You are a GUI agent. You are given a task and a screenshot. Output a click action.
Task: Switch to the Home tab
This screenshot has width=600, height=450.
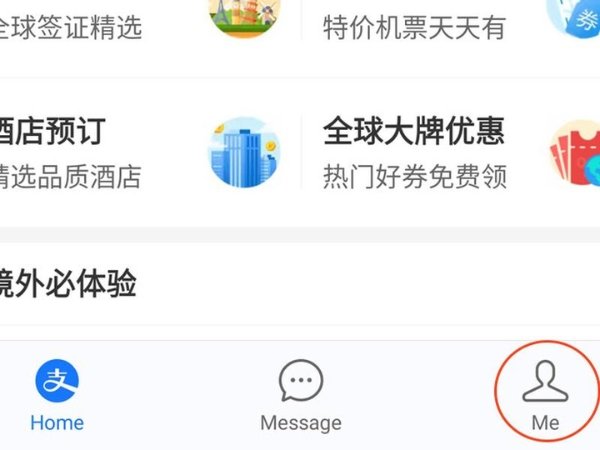tap(57, 395)
